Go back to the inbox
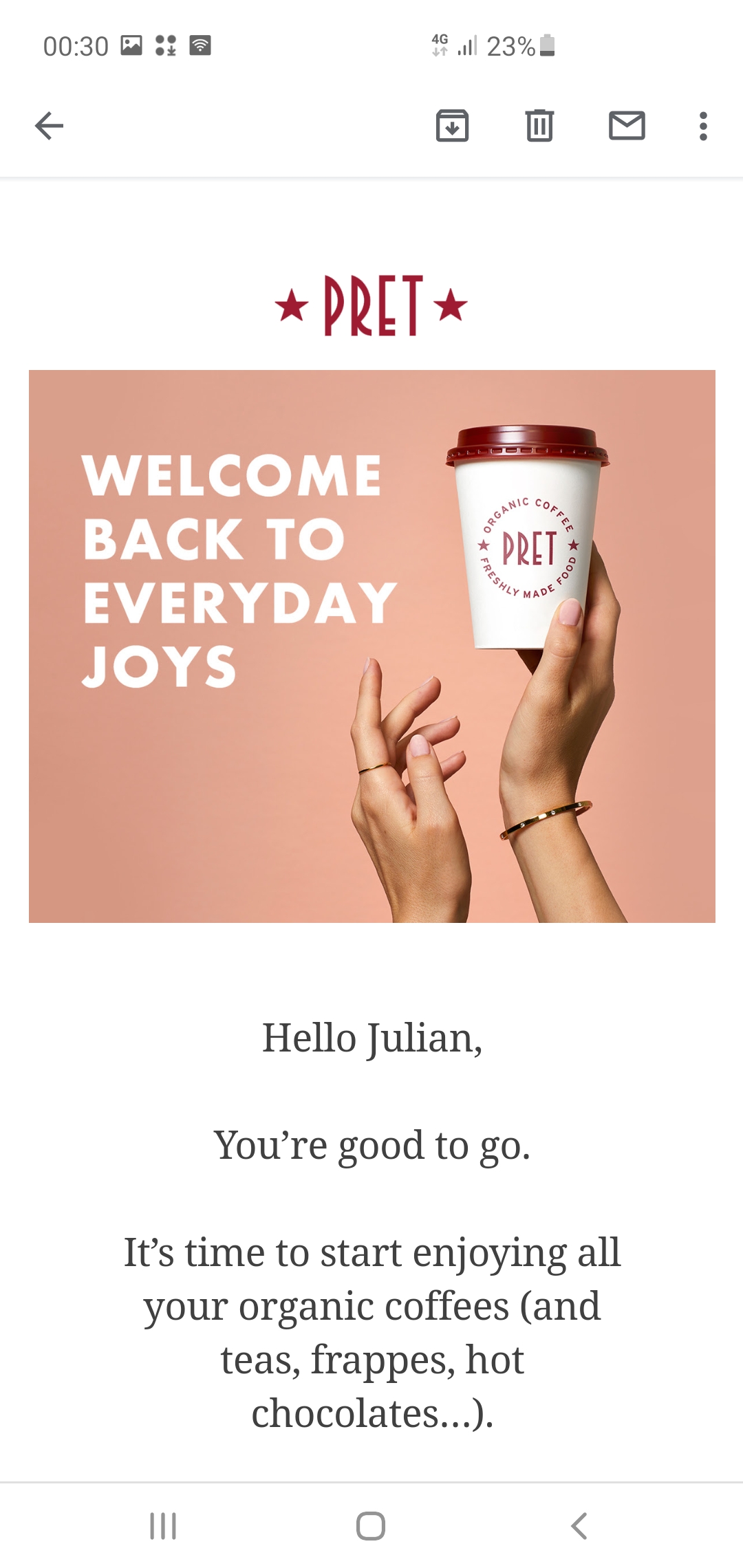Viewport: 743px width, 1568px height. pyautogui.click(x=49, y=126)
